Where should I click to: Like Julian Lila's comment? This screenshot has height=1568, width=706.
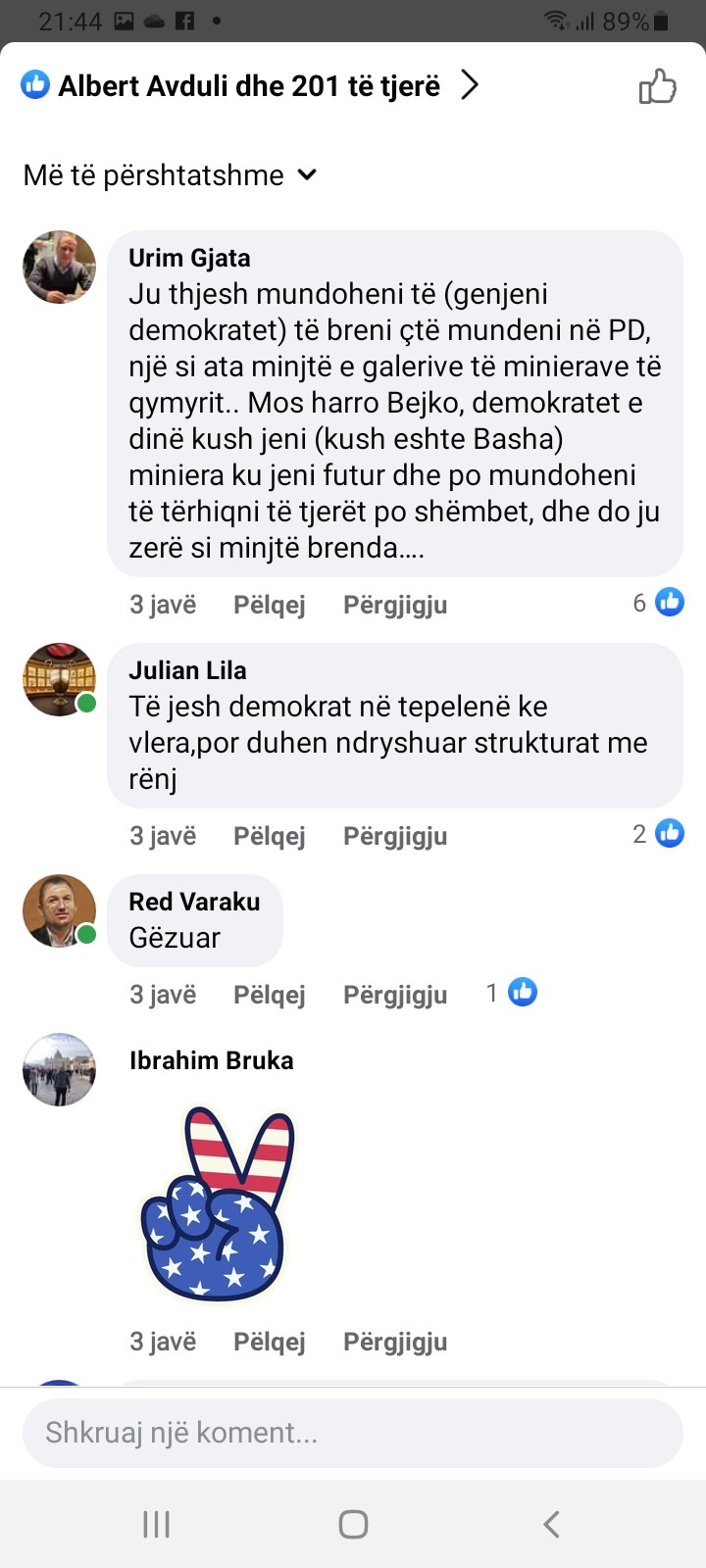pyautogui.click(x=269, y=836)
